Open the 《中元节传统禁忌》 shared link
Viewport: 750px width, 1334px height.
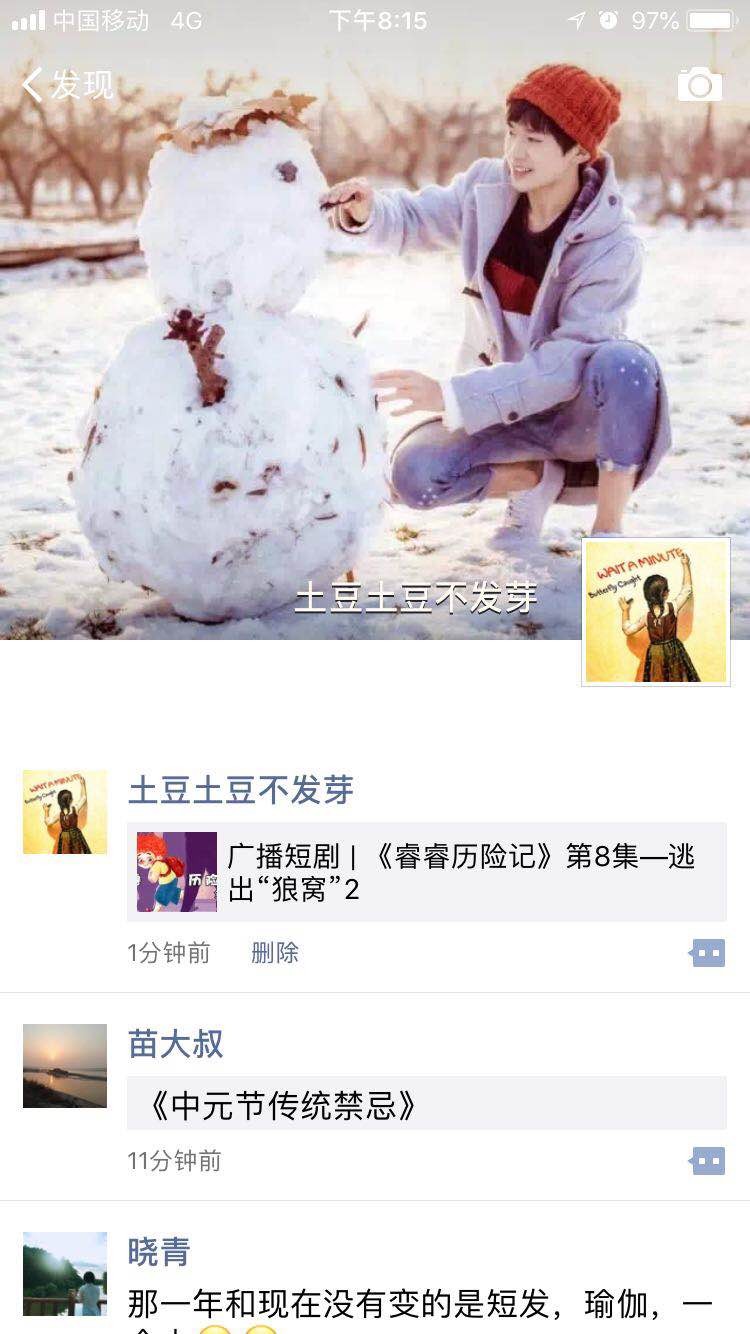point(426,1104)
